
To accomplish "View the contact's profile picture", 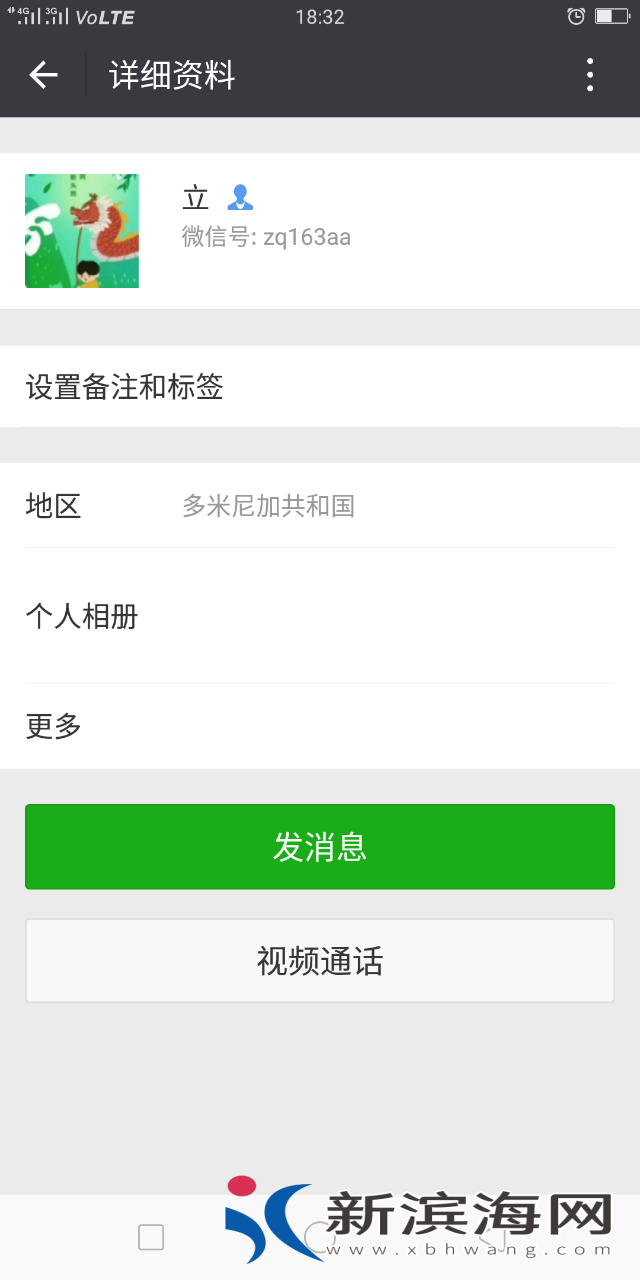I will [82, 231].
